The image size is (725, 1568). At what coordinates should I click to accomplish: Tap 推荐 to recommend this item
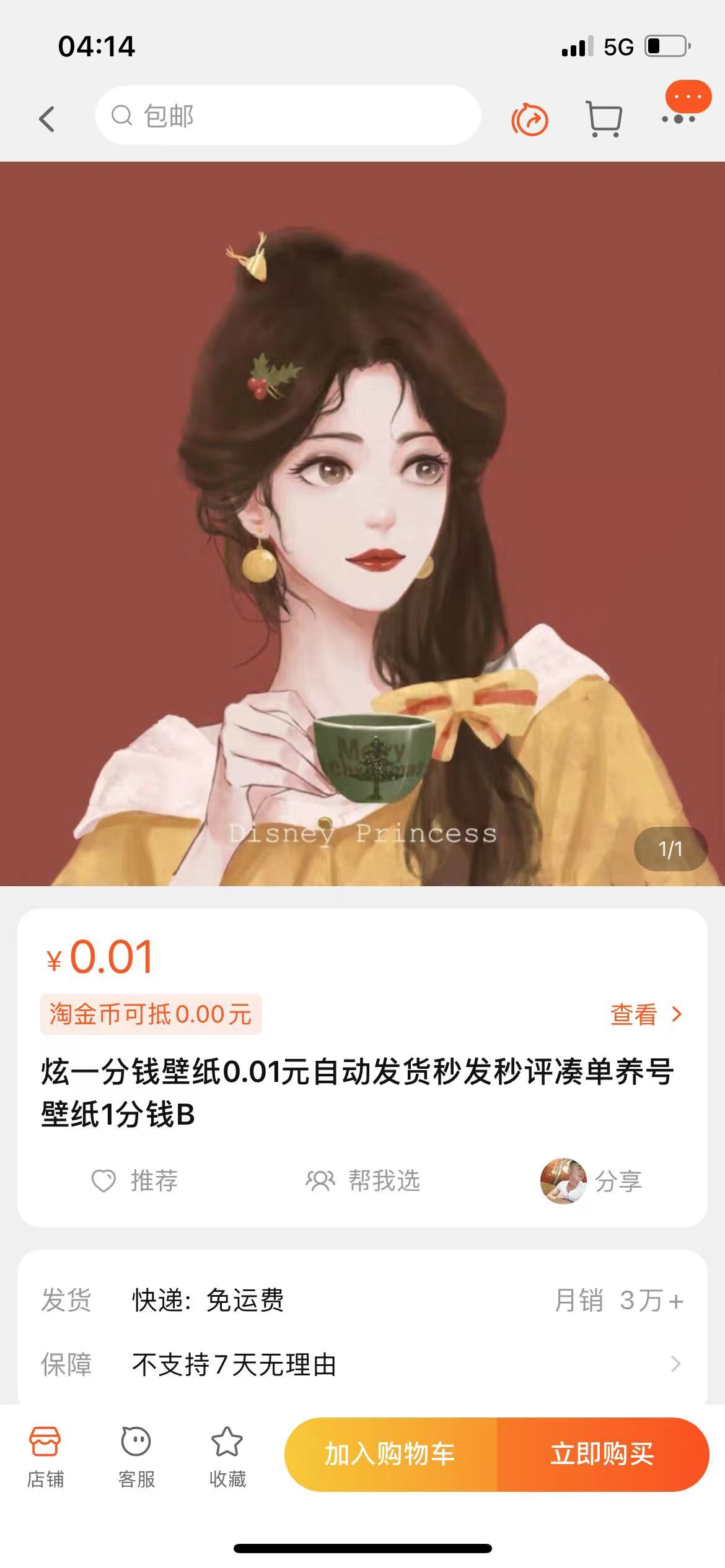[x=135, y=1181]
